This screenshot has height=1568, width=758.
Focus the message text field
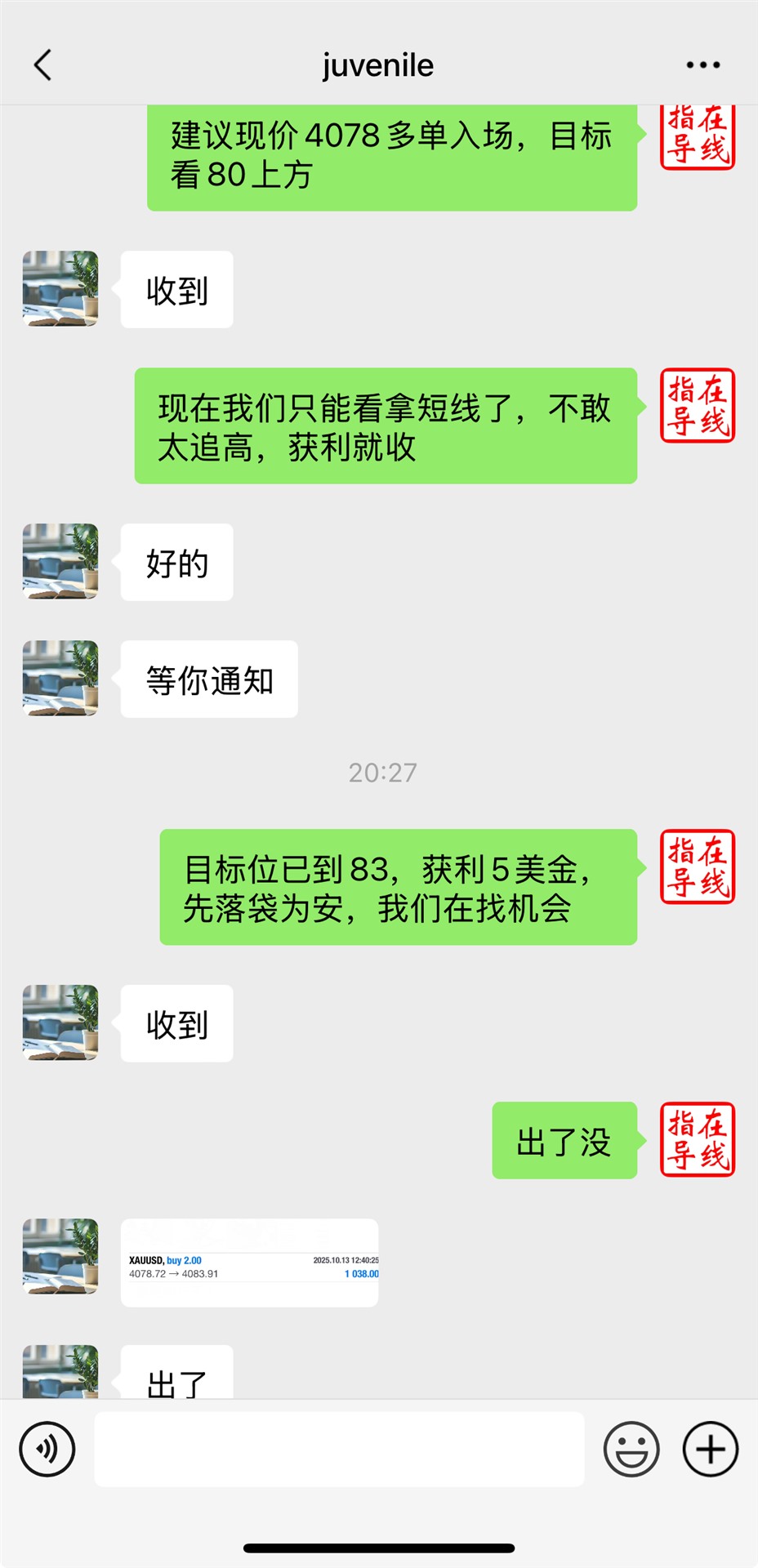[339, 1449]
